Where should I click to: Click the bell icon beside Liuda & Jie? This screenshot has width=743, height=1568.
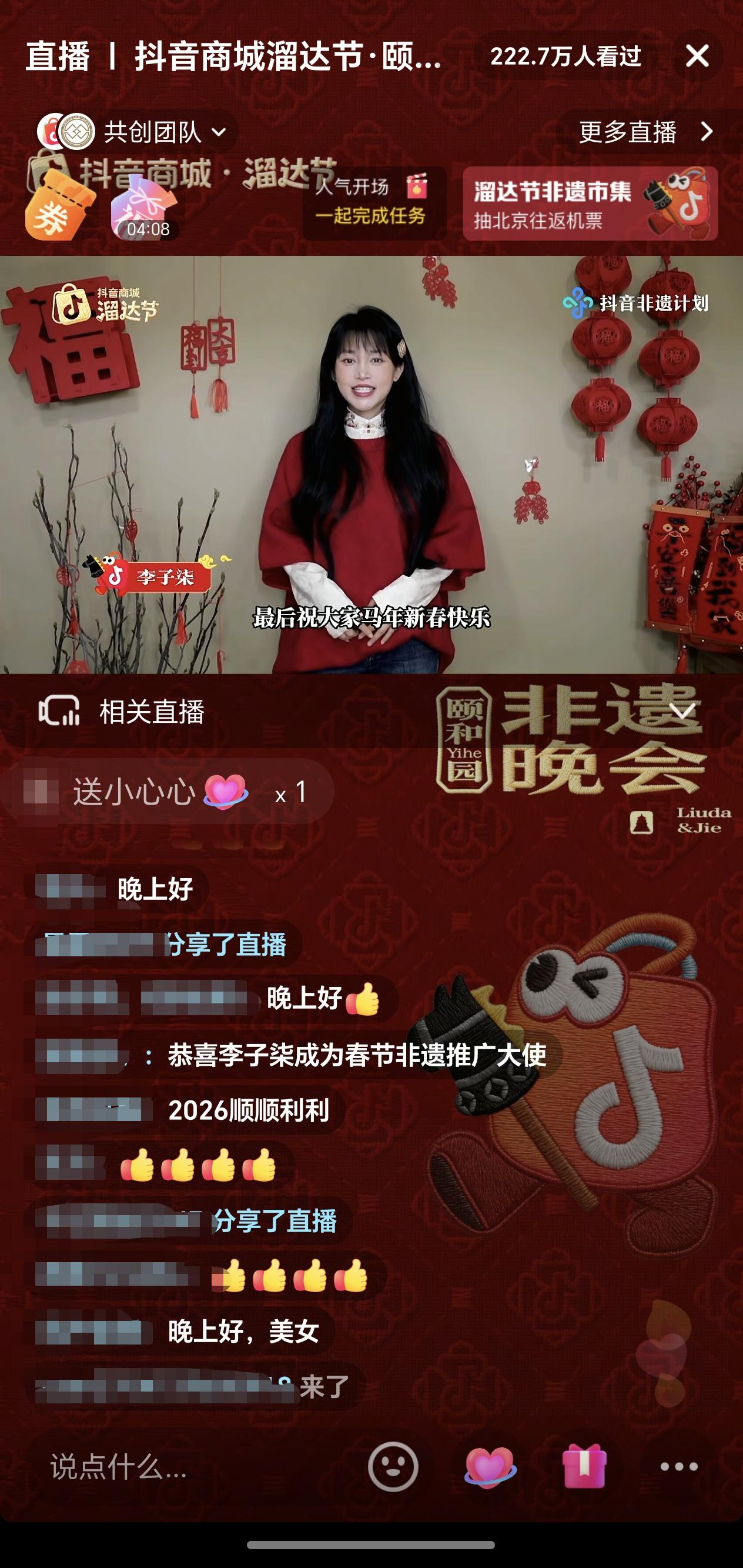point(642,823)
